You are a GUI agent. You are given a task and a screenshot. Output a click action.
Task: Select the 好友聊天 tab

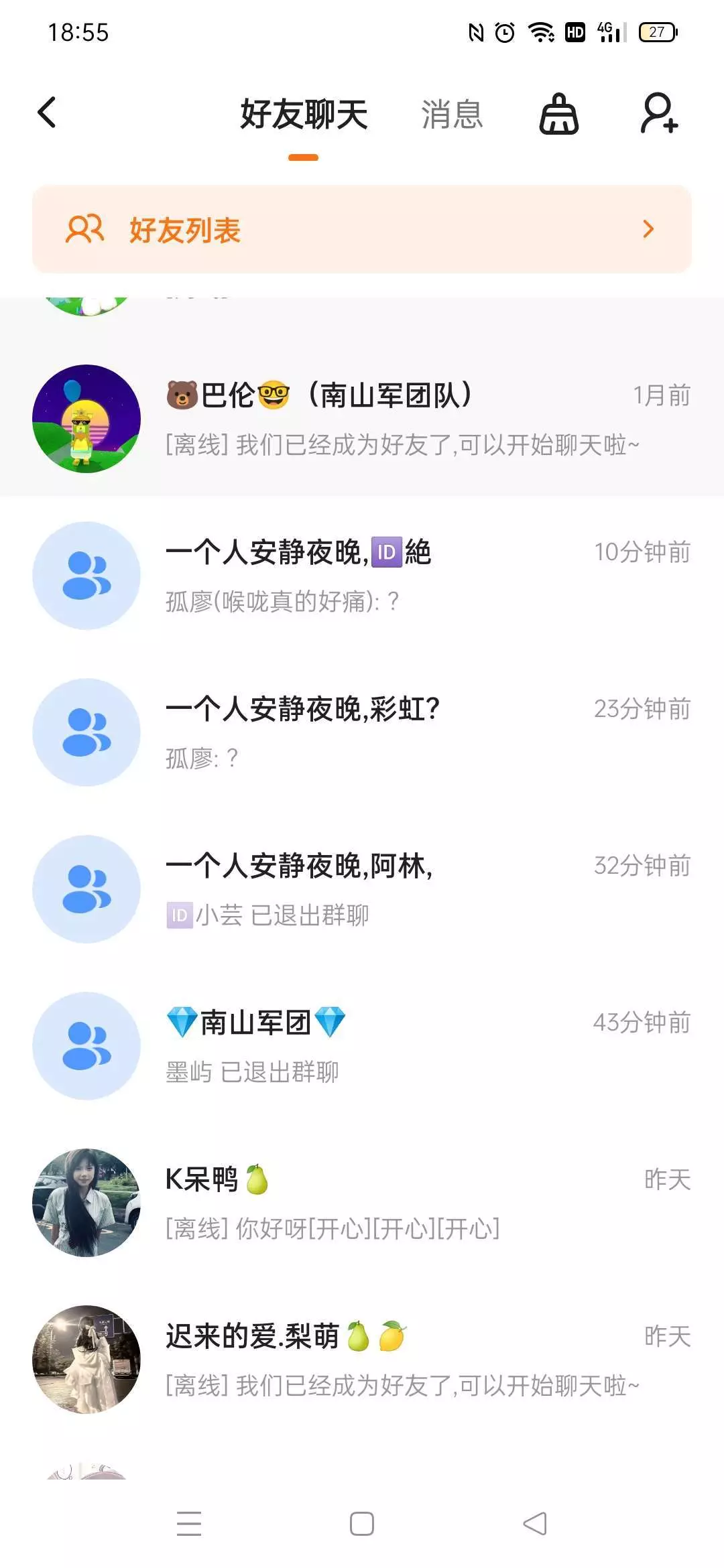click(304, 114)
